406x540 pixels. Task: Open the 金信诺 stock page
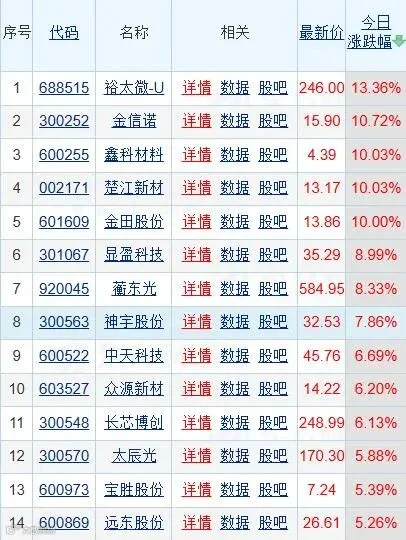pyautogui.click(x=134, y=121)
